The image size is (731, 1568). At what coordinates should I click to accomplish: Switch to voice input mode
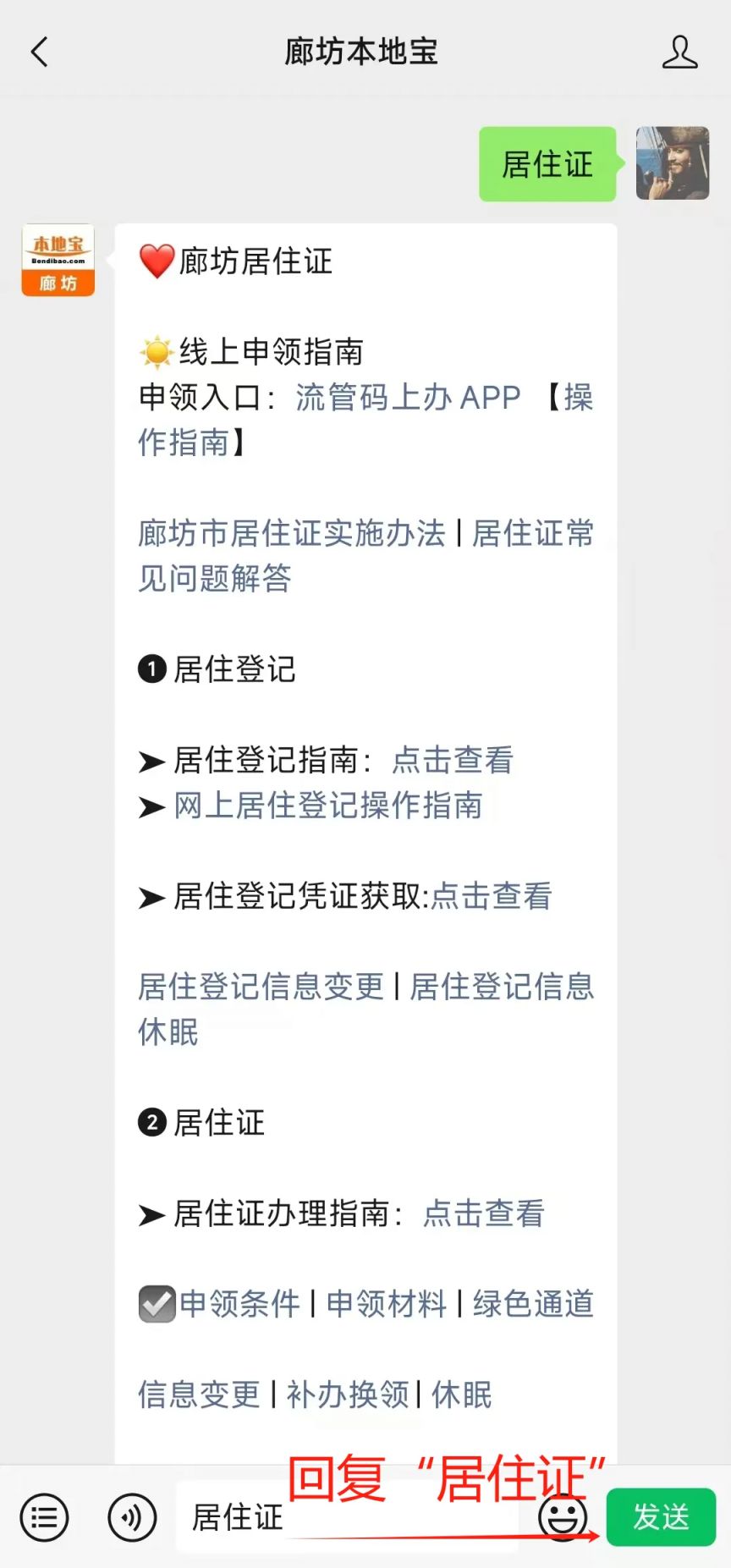coord(132,1517)
